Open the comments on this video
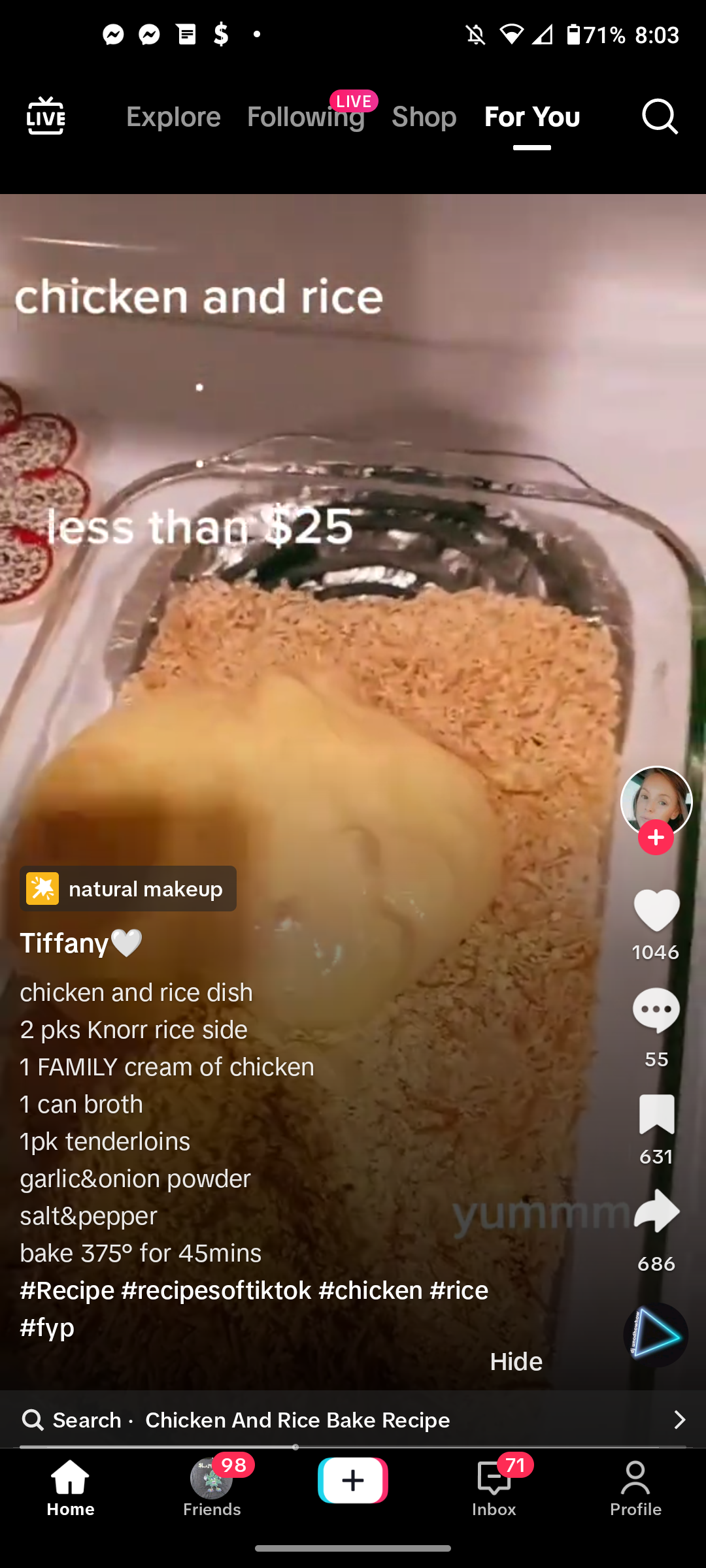 (656, 1011)
